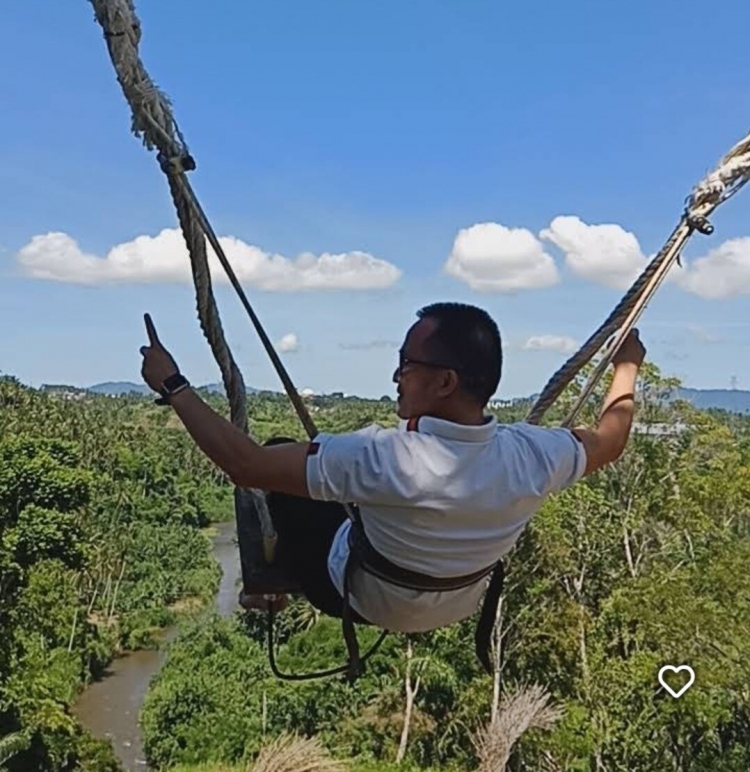
Task: Like this photo with the heart icon
Action: coord(676,681)
